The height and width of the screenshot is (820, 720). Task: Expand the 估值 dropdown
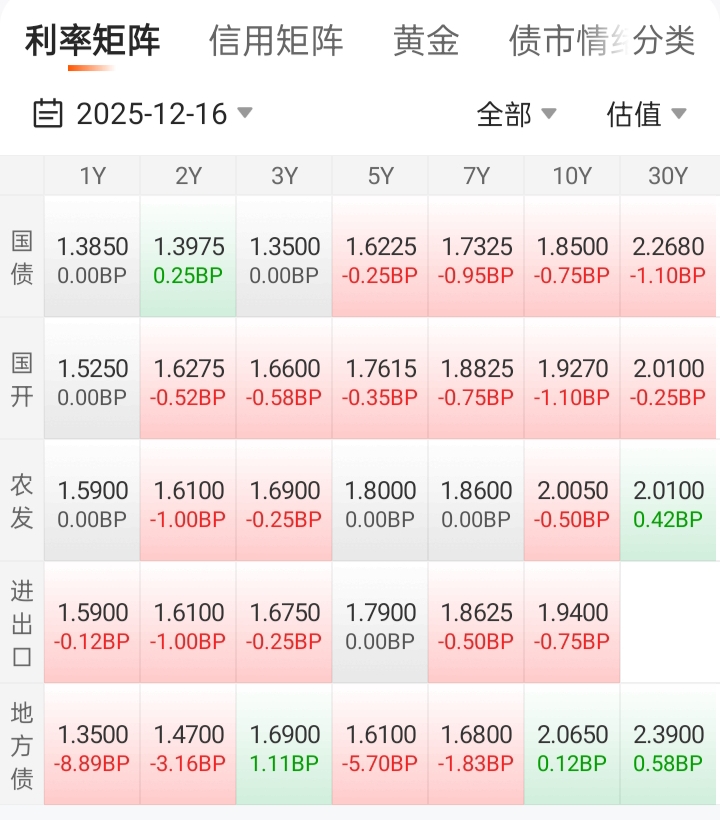tap(646, 114)
